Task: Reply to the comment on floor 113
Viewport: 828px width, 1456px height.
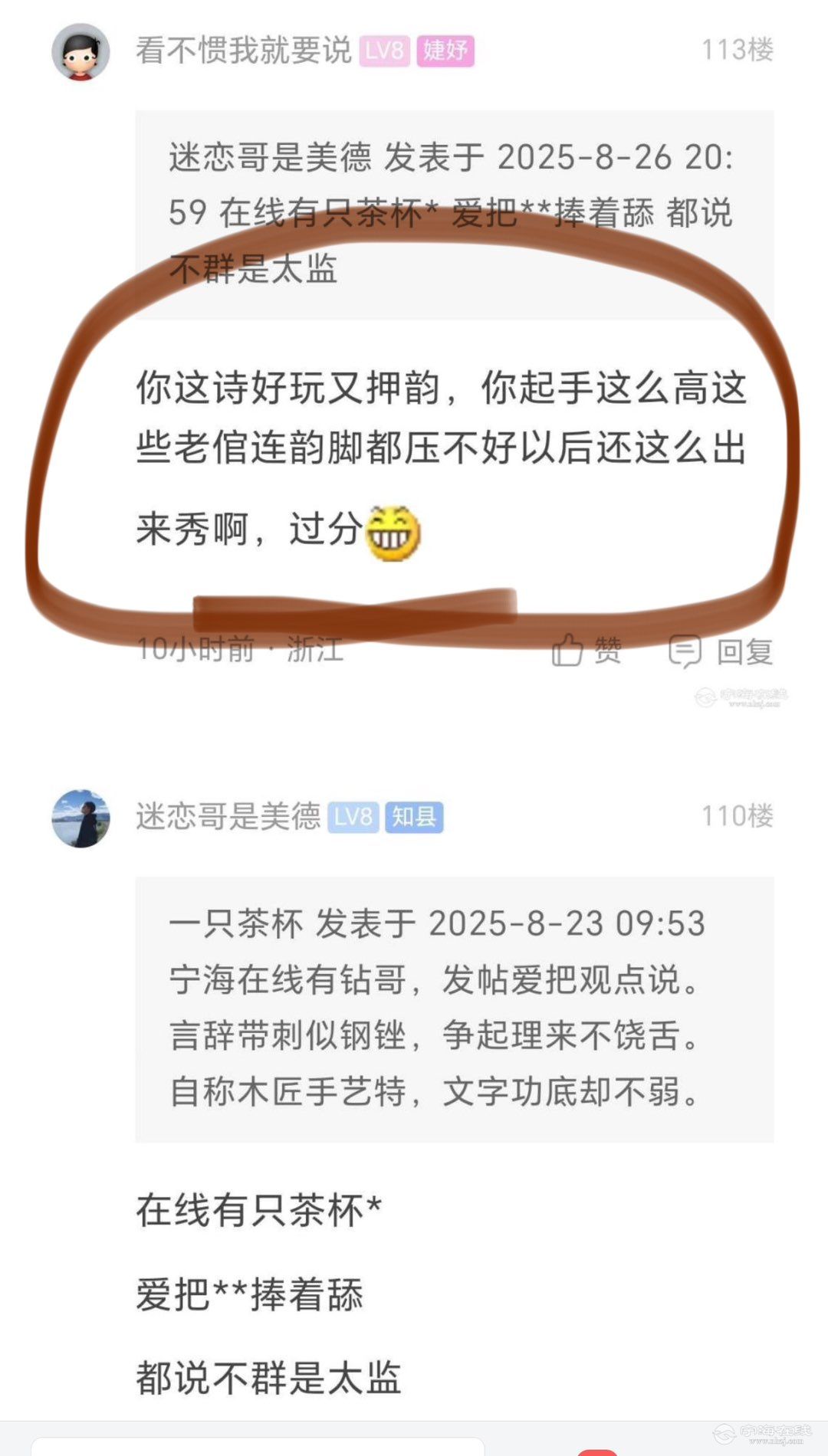Action: click(x=721, y=651)
